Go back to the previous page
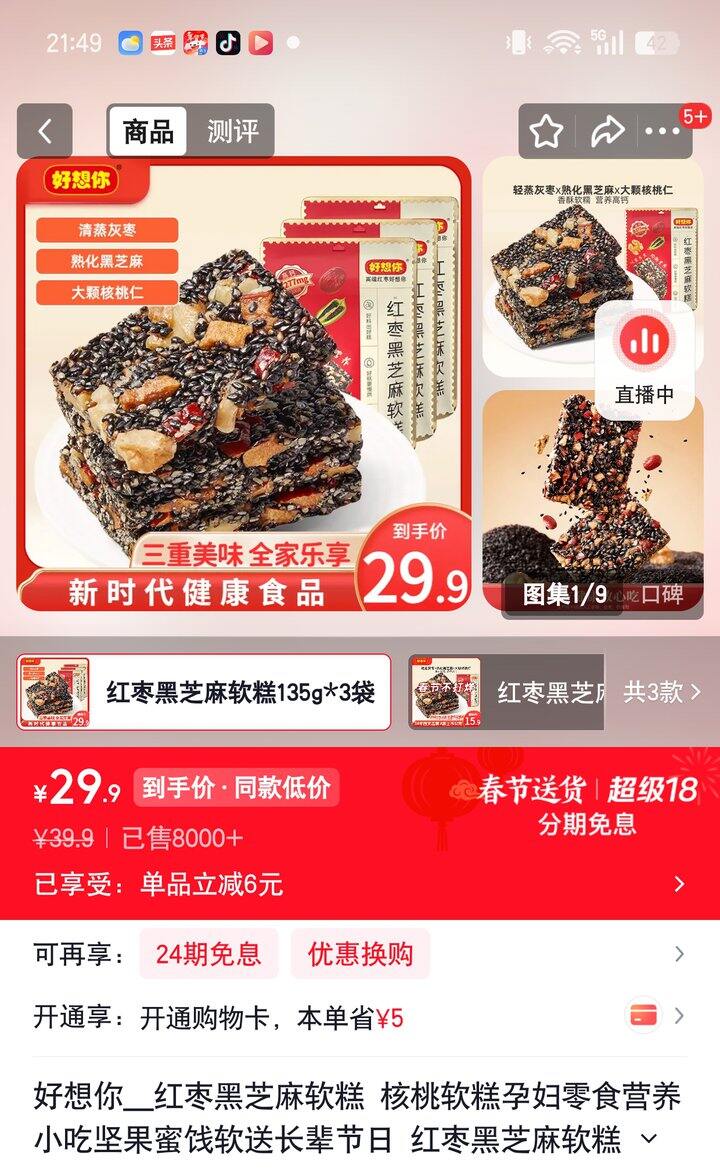The height and width of the screenshot is (1173, 720). [45, 132]
